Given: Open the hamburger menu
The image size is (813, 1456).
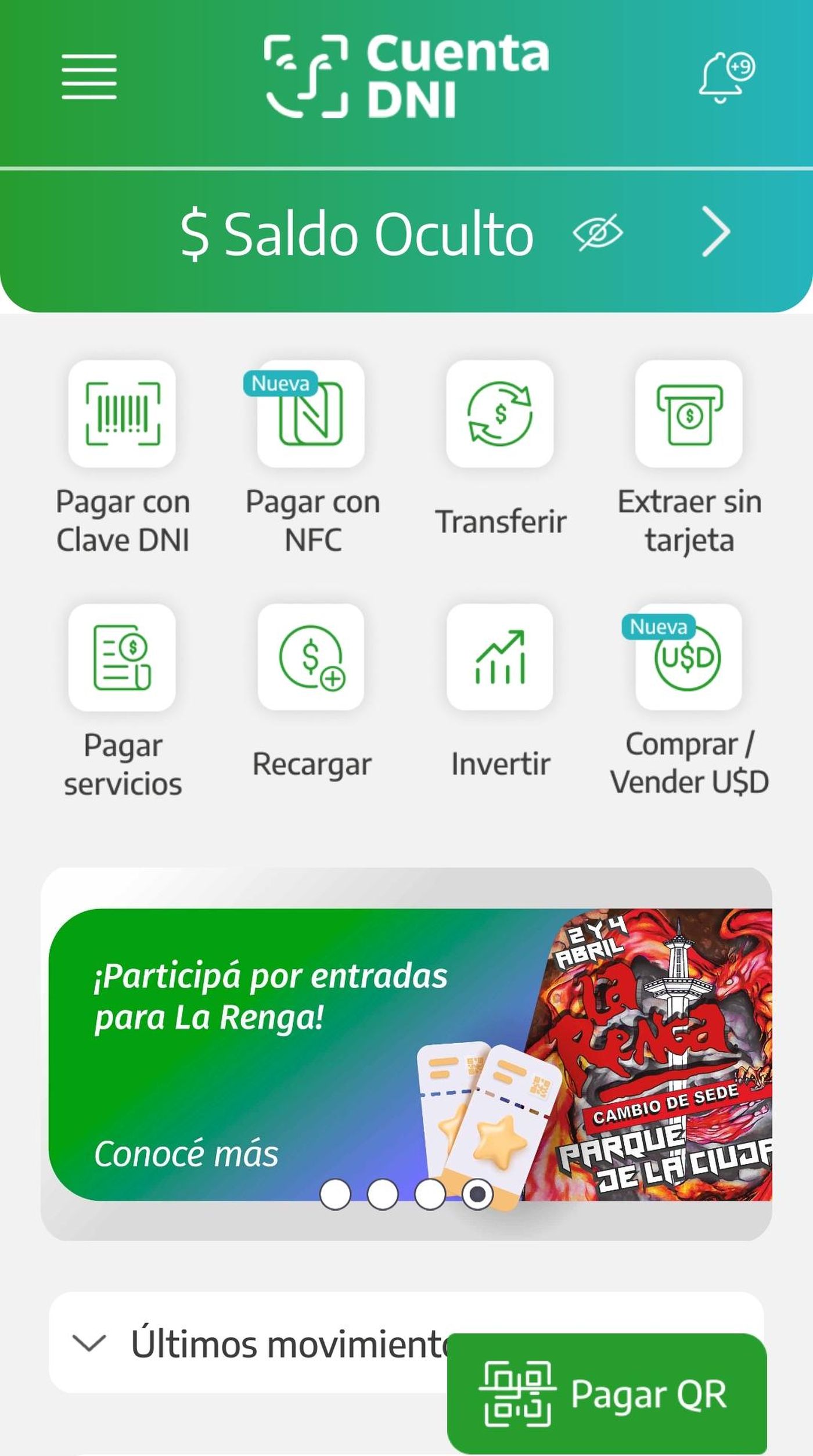Looking at the screenshot, I should tap(89, 77).
